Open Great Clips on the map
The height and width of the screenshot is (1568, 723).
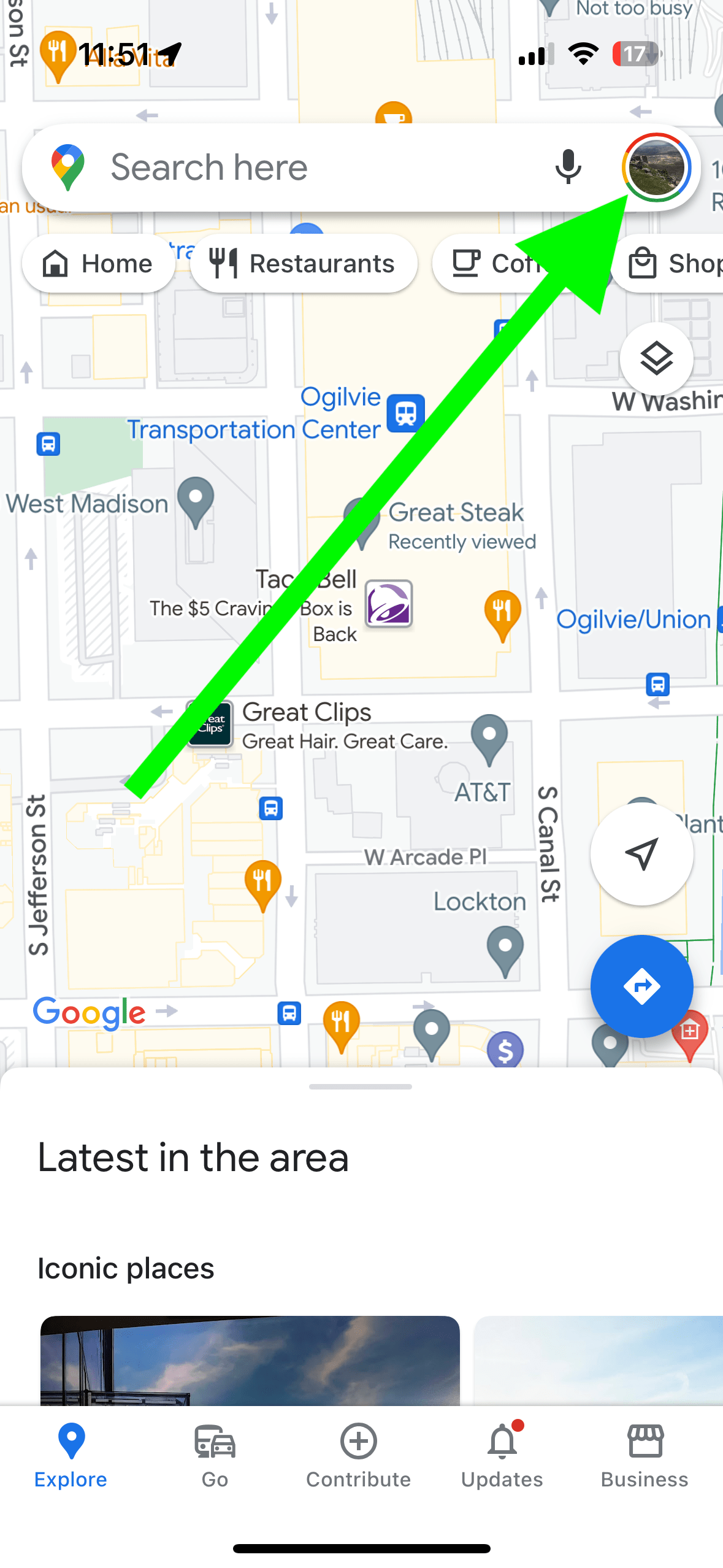pos(210,724)
